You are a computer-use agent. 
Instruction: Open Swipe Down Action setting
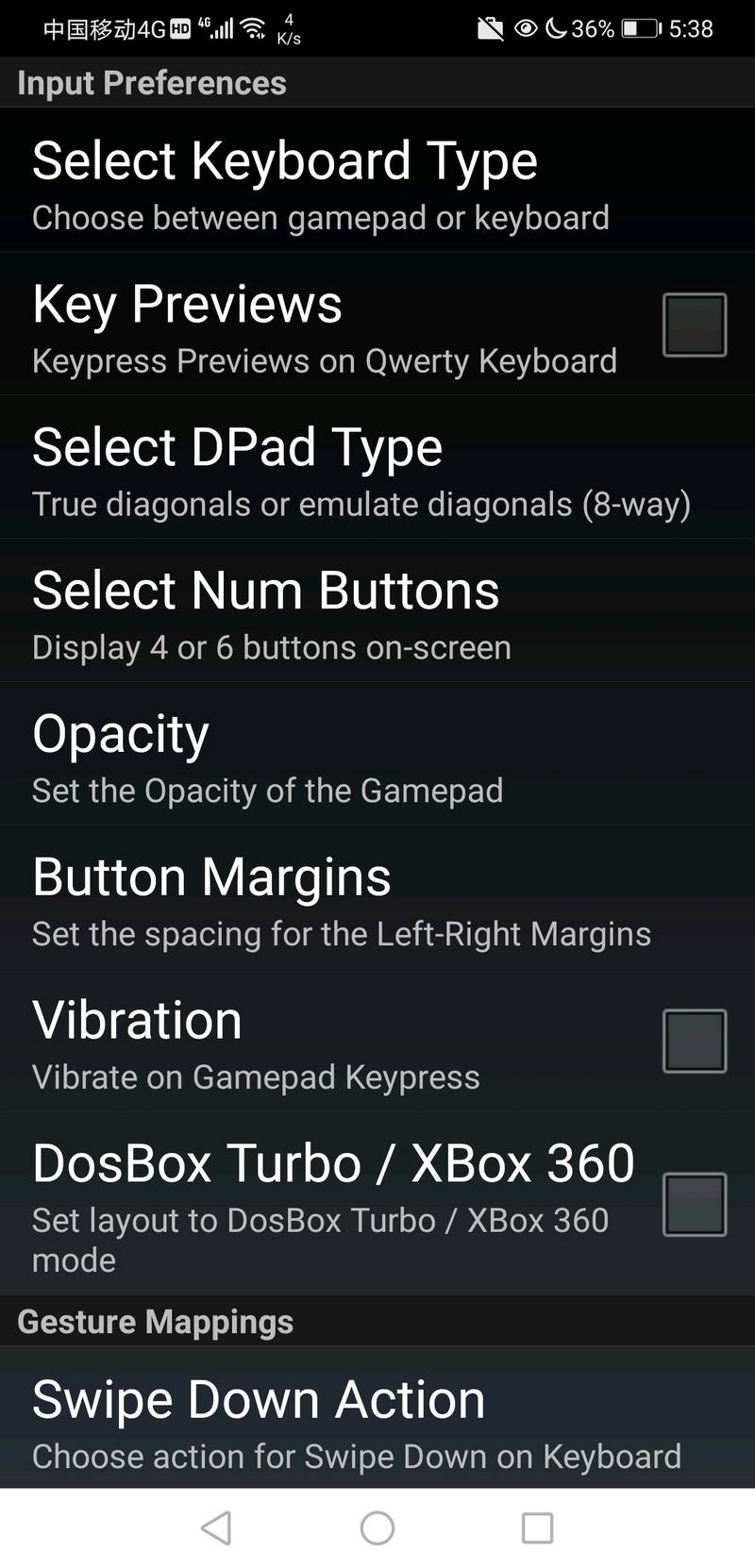coord(377,1418)
